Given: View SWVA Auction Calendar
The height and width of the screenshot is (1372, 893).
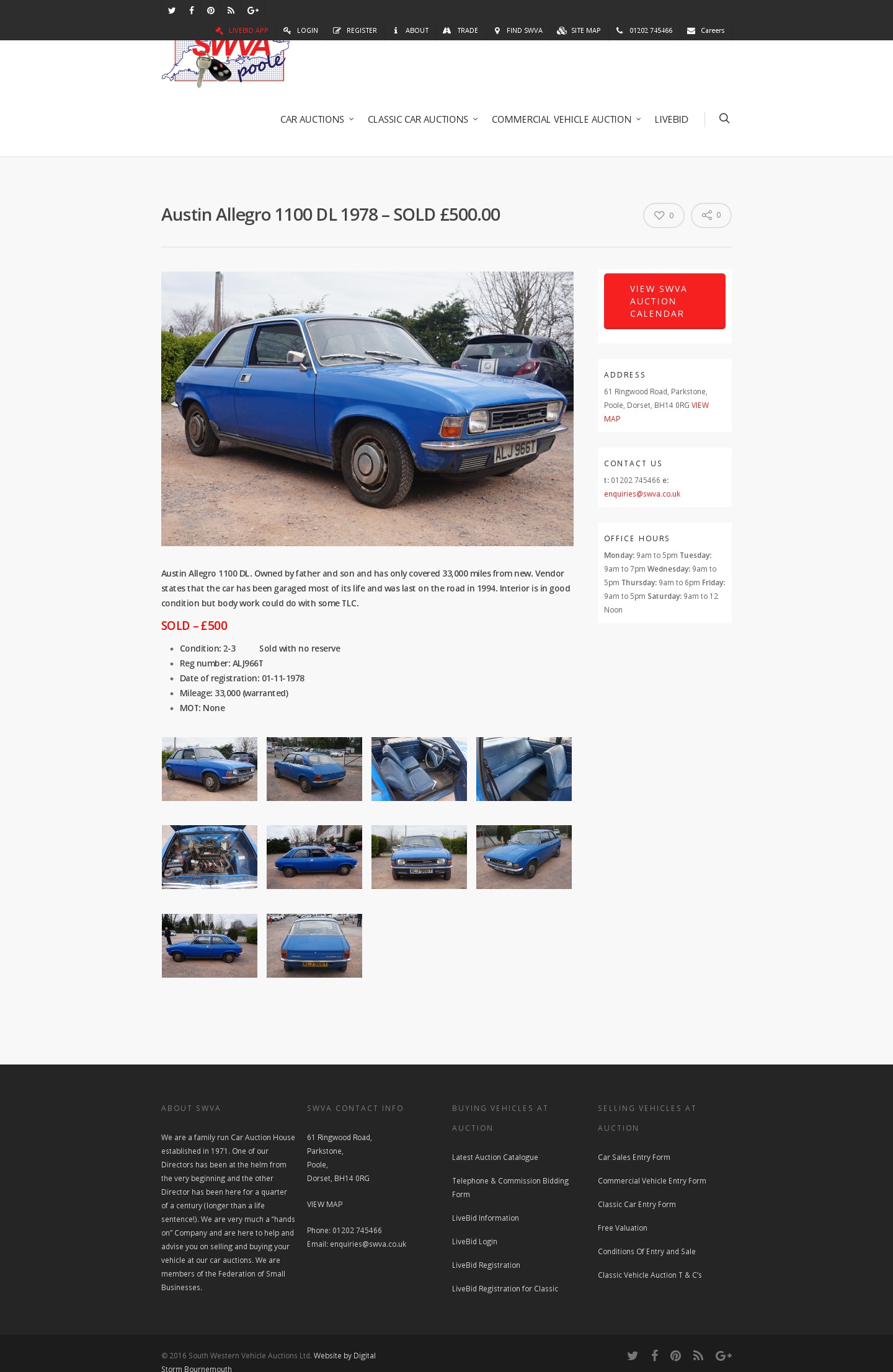Looking at the screenshot, I should 664,301.
